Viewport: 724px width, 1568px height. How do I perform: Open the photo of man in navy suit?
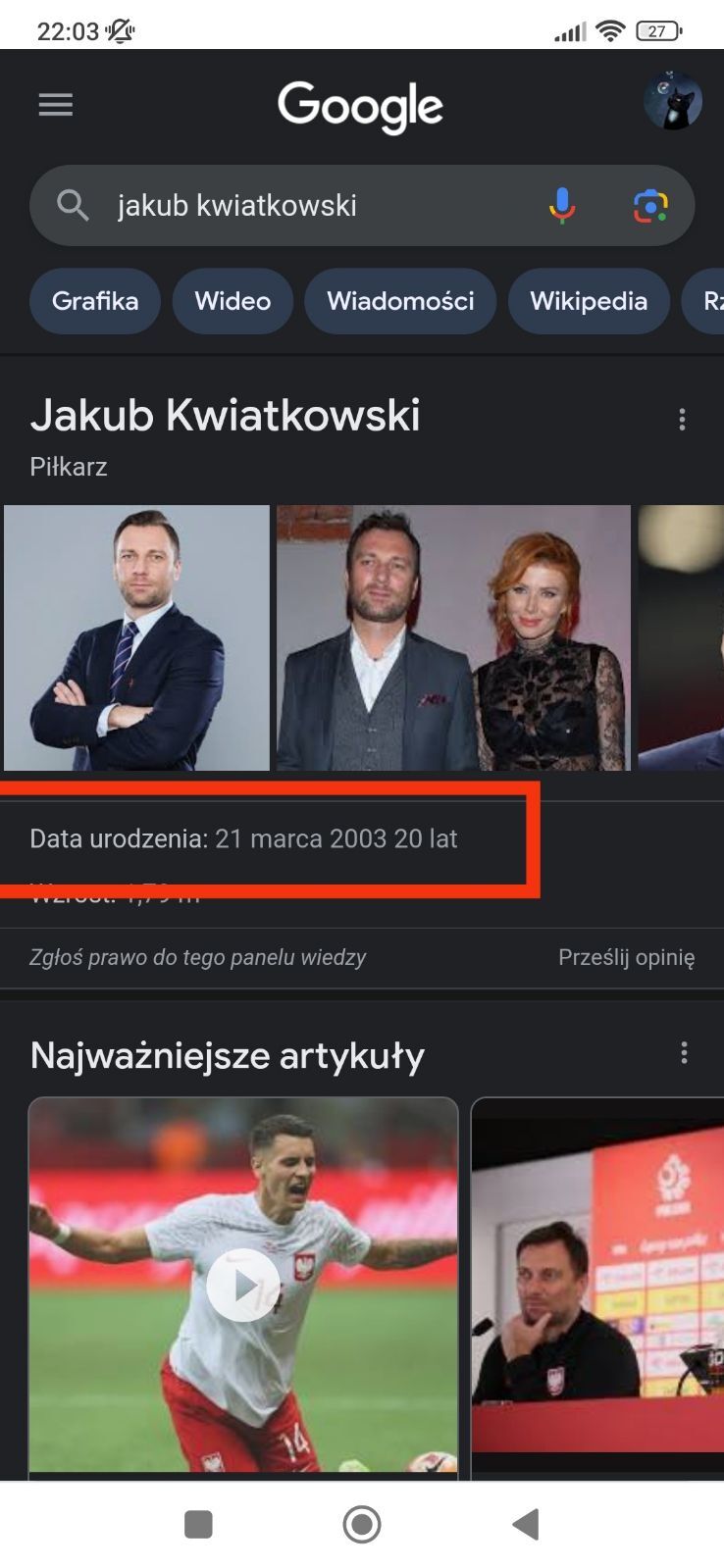pos(136,637)
